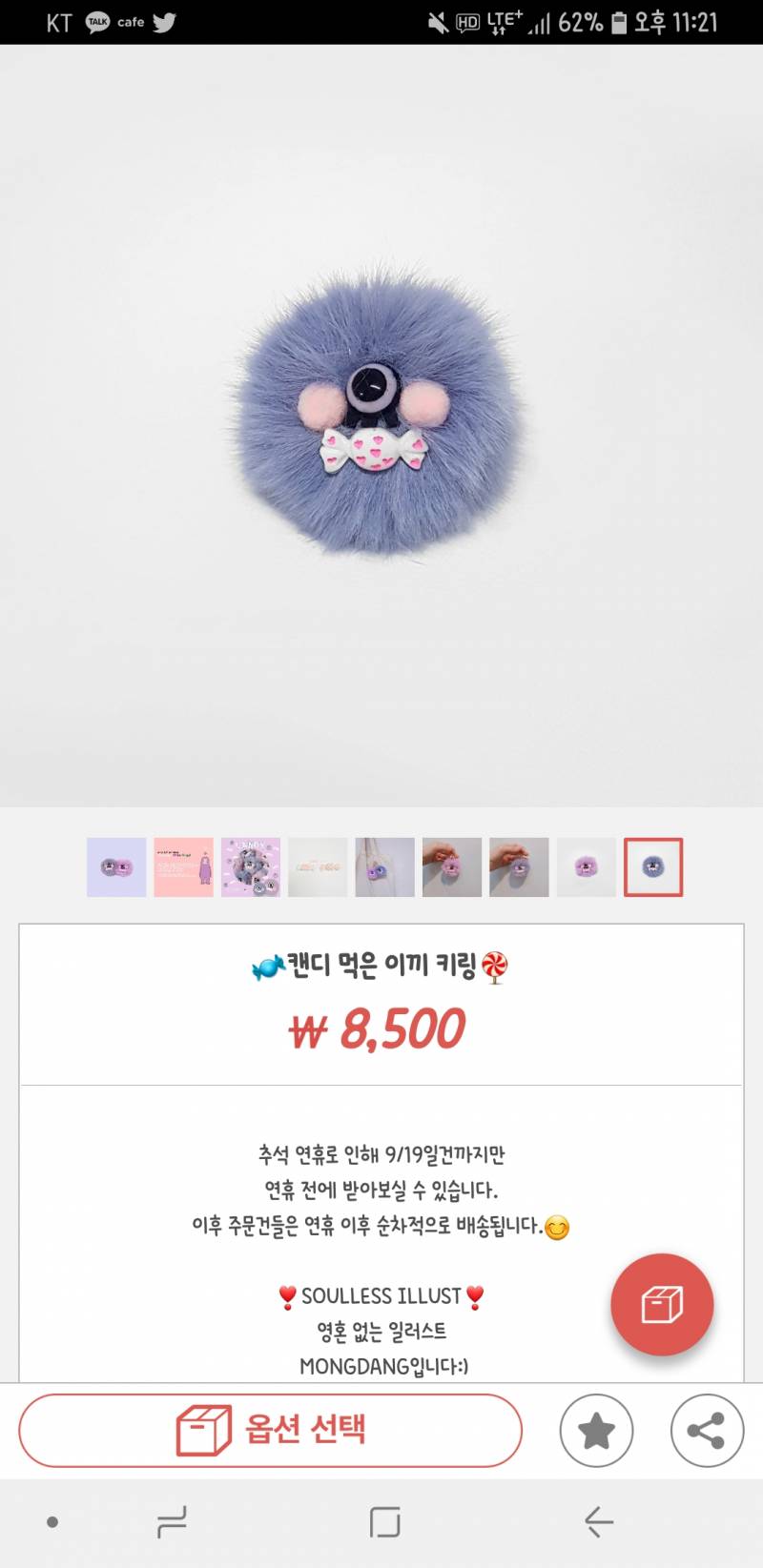
Task: View the first thumbnail with two keyrings
Action: tap(116, 867)
